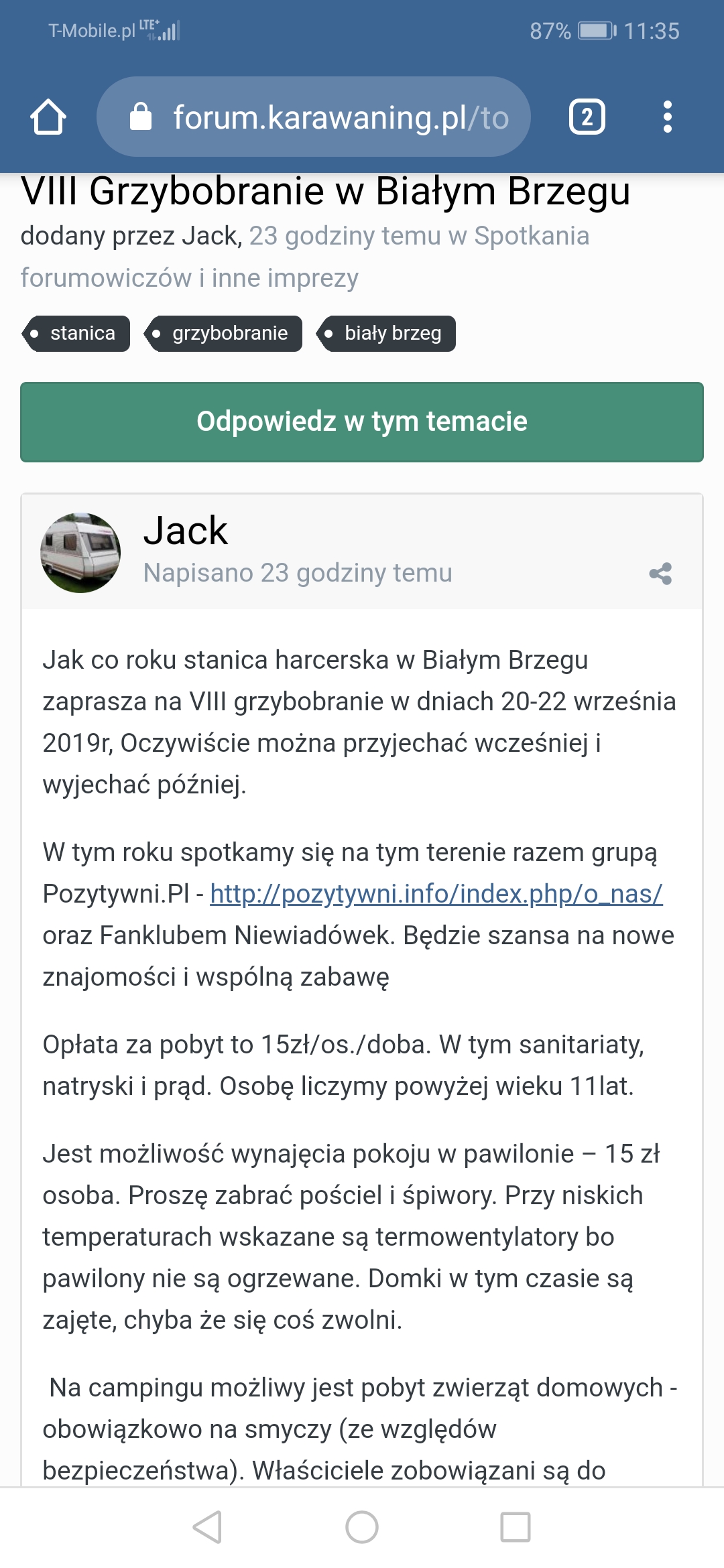Select the 'biały brzeg' tag
Screen dimensions: 724x1568
coord(387,334)
